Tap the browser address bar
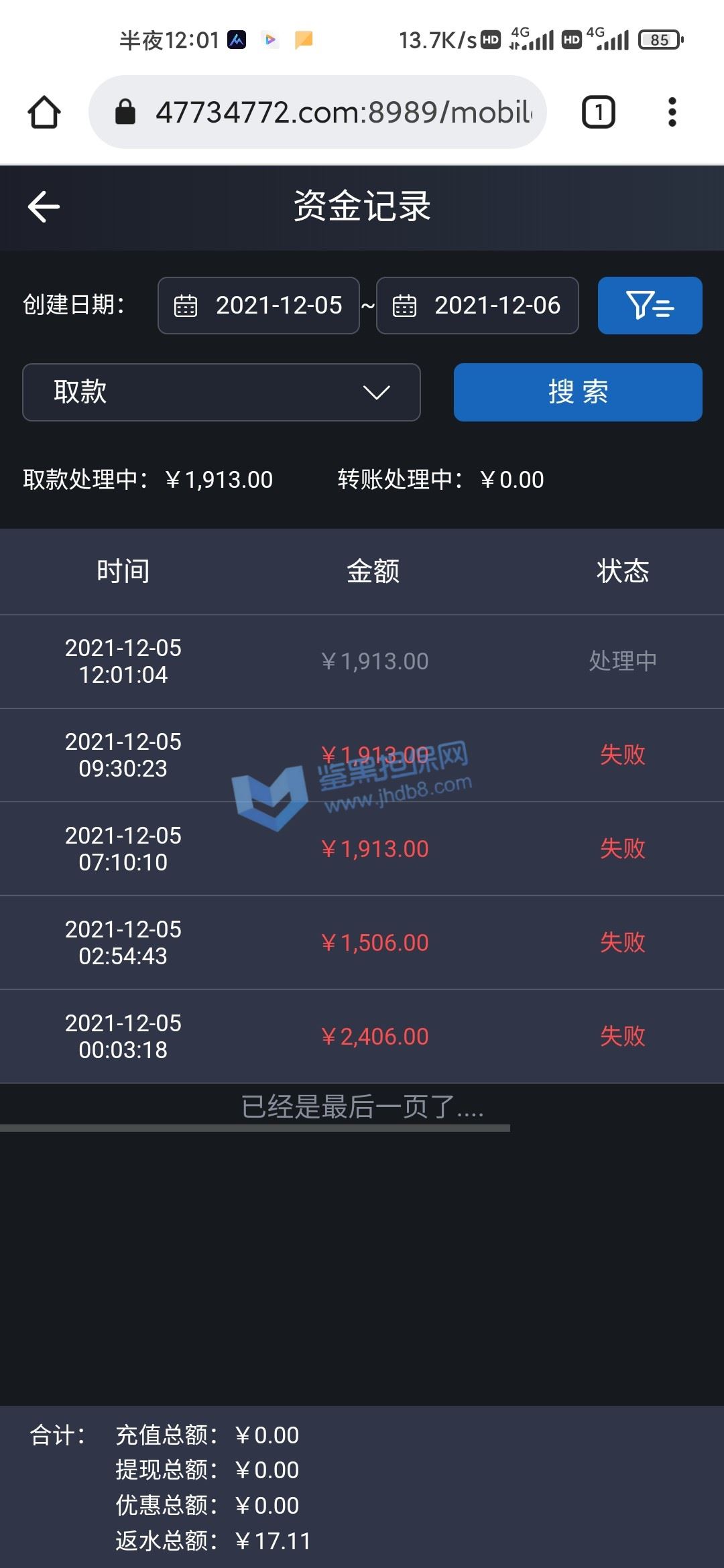This screenshot has height=1568, width=724. 318,112
